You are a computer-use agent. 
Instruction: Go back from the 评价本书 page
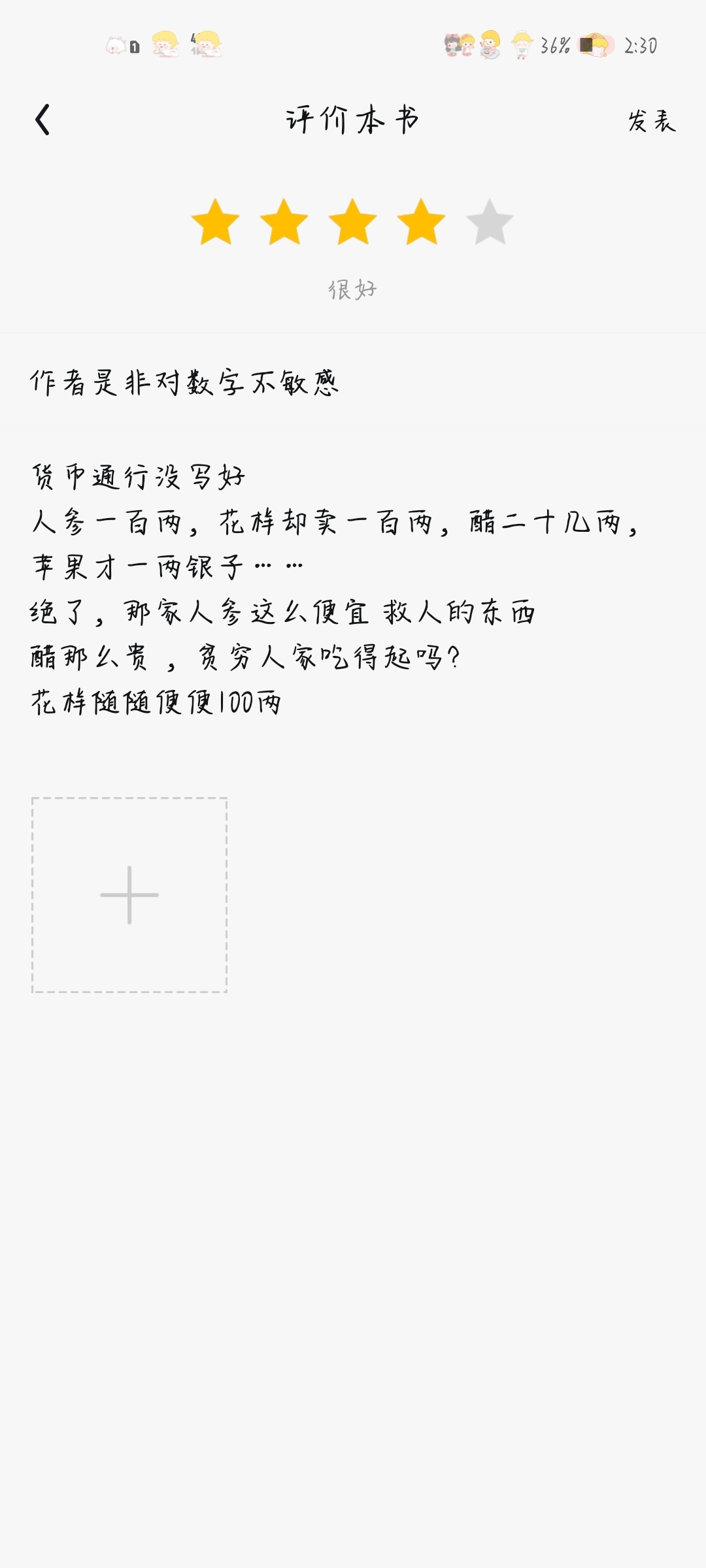click(x=43, y=120)
